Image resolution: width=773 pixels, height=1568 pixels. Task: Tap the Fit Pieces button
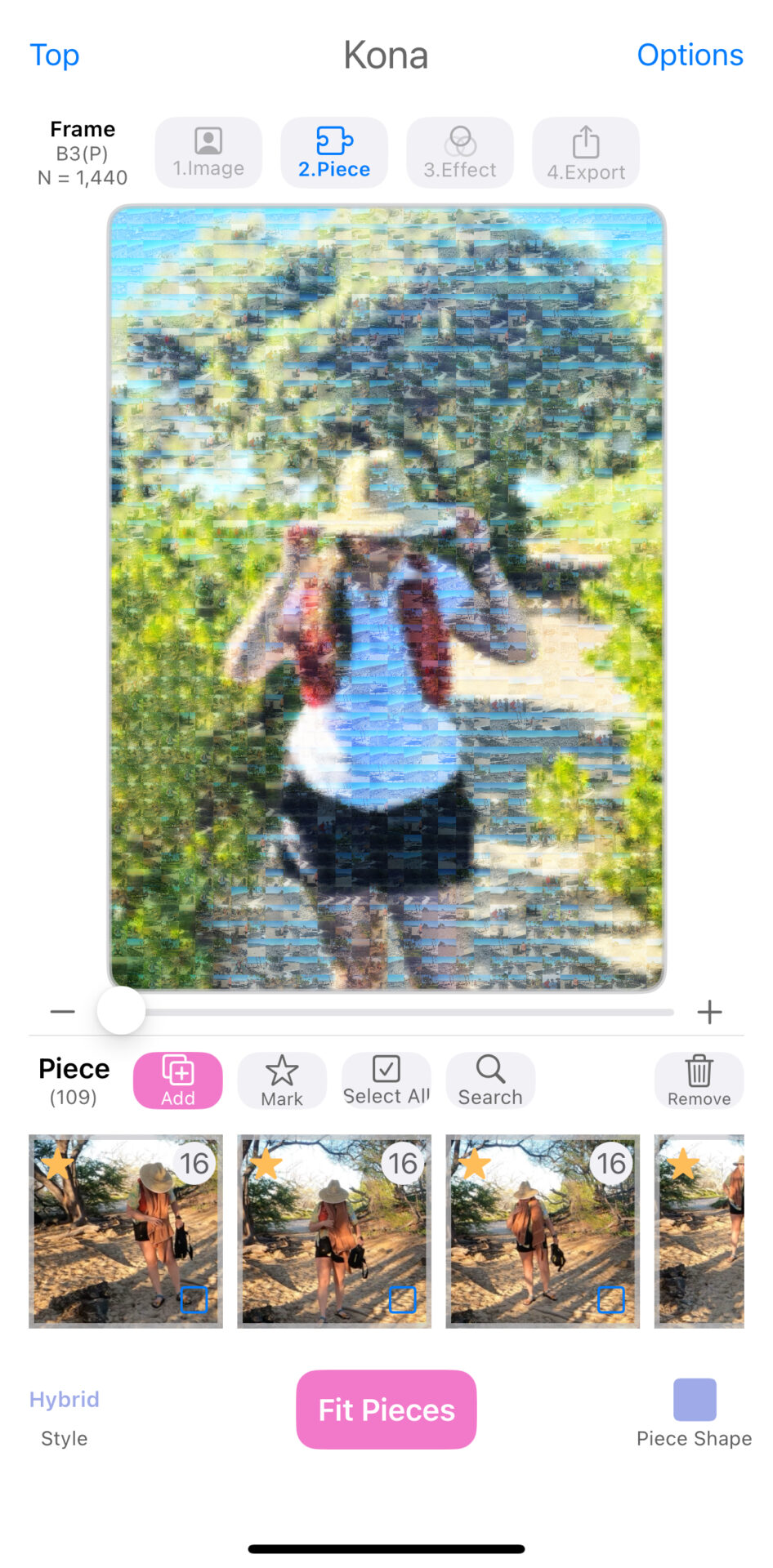pyautogui.click(x=386, y=1410)
